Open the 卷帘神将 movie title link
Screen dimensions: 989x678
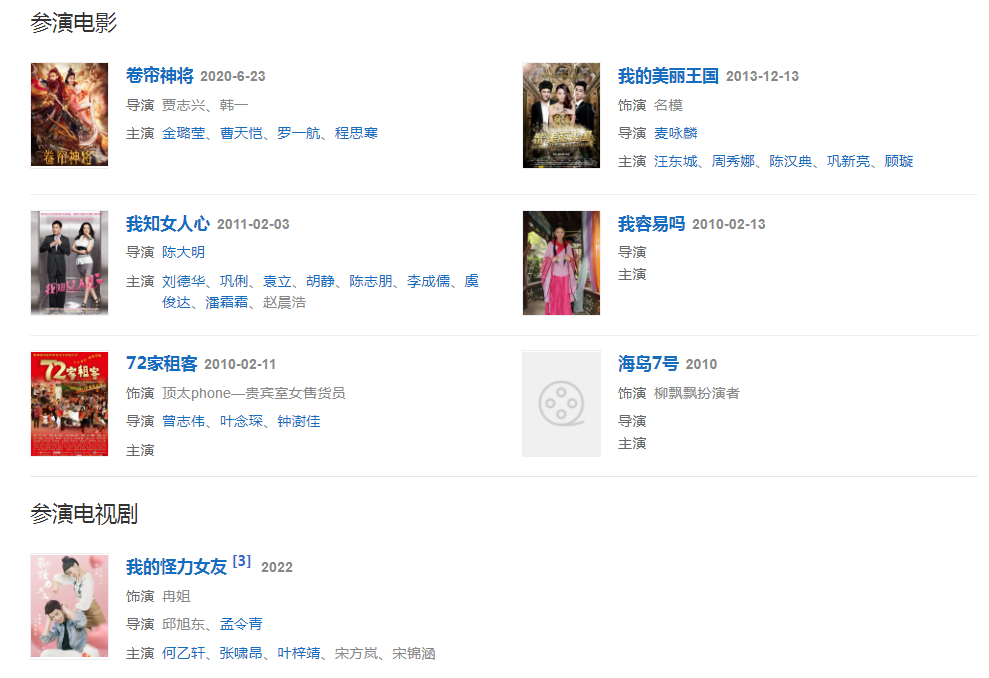coord(159,76)
